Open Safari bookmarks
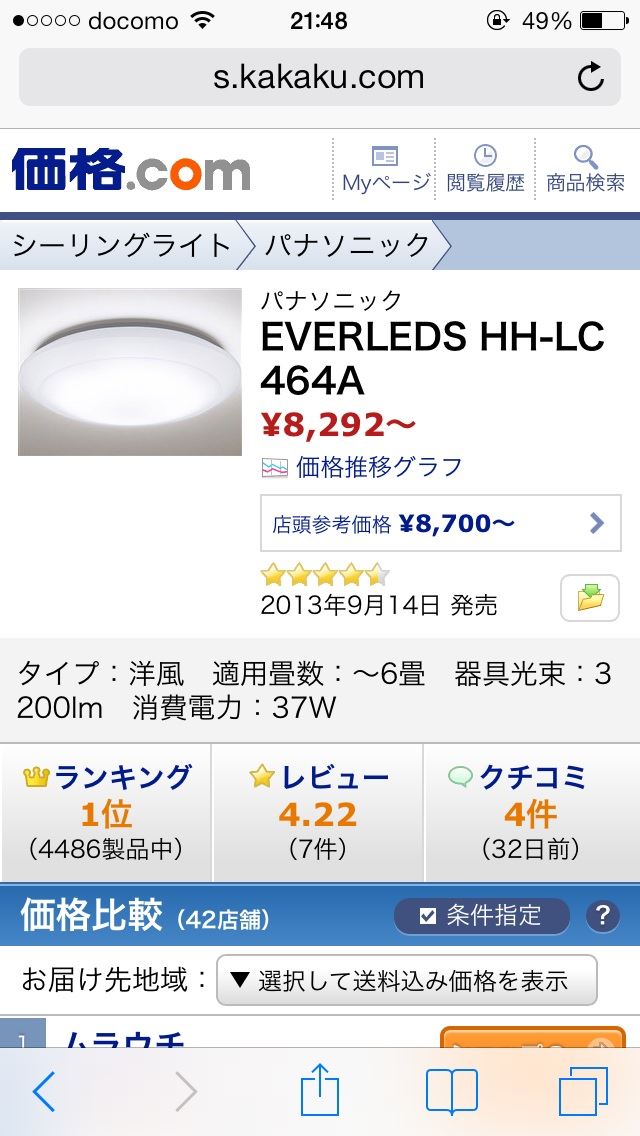This screenshot has width=640, height=1136. [452, 1091]
